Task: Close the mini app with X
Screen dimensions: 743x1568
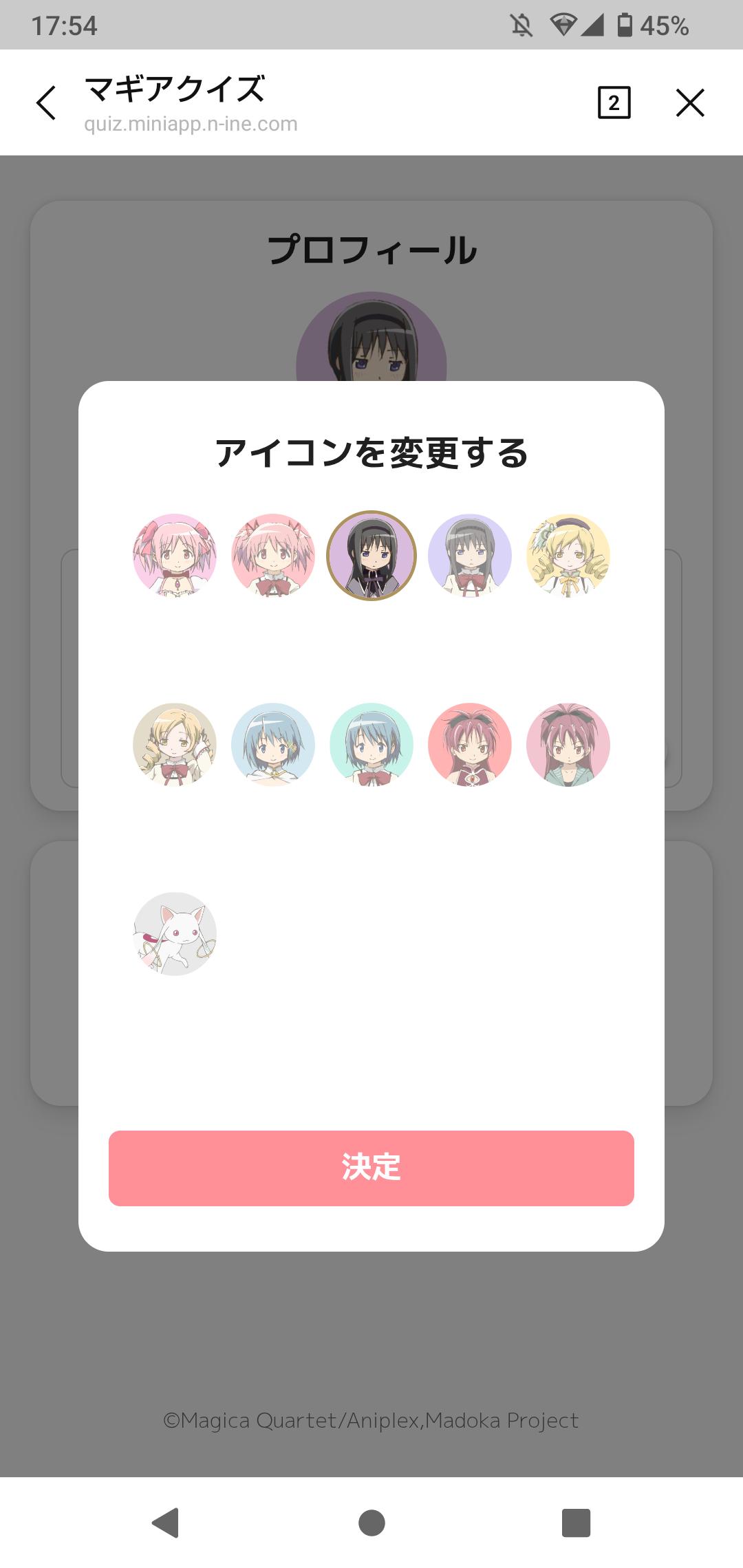Action: pyautogui.click(x=690, y=103)
